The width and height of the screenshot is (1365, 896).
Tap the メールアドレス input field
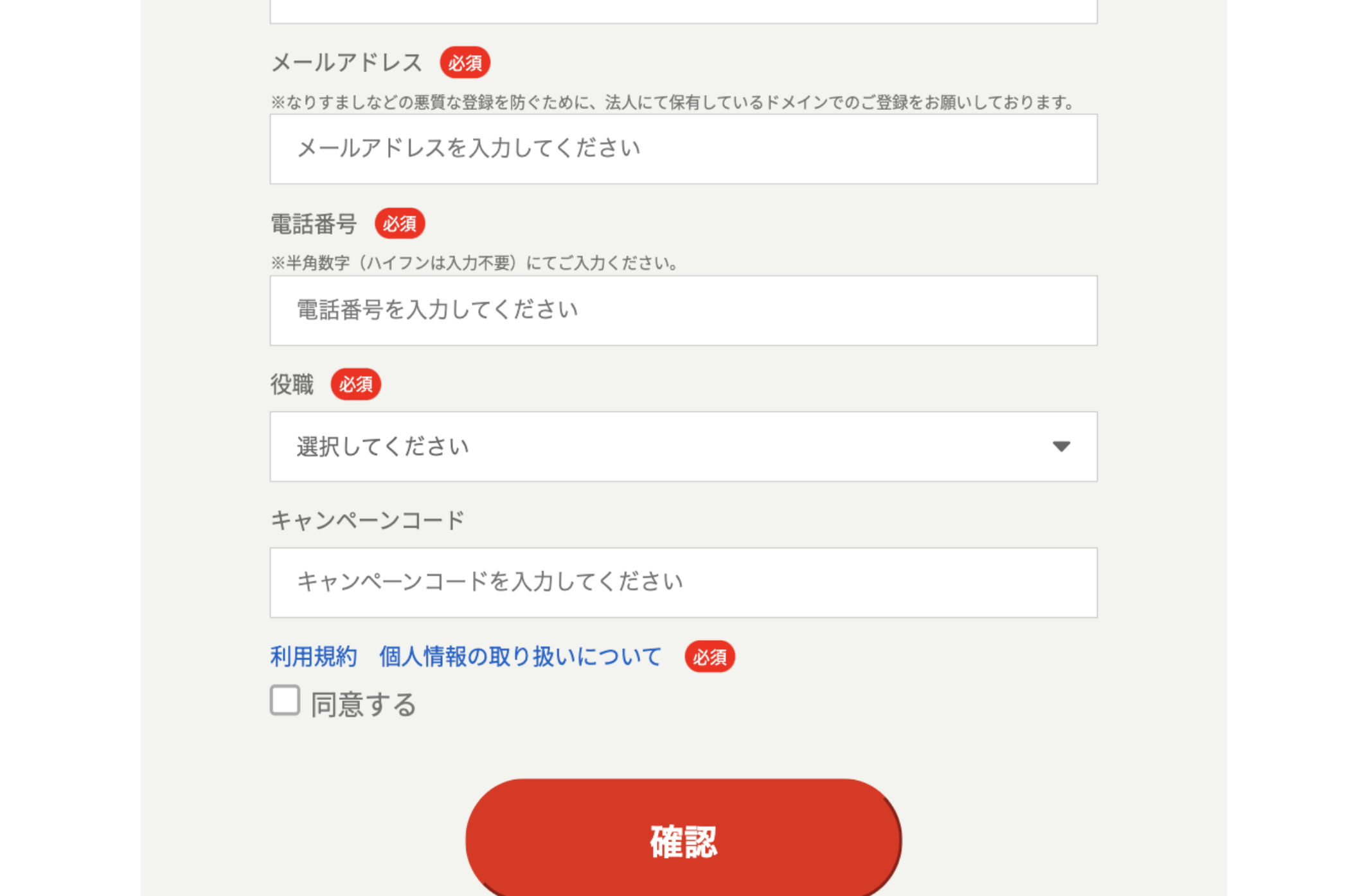tap(682, 149)
